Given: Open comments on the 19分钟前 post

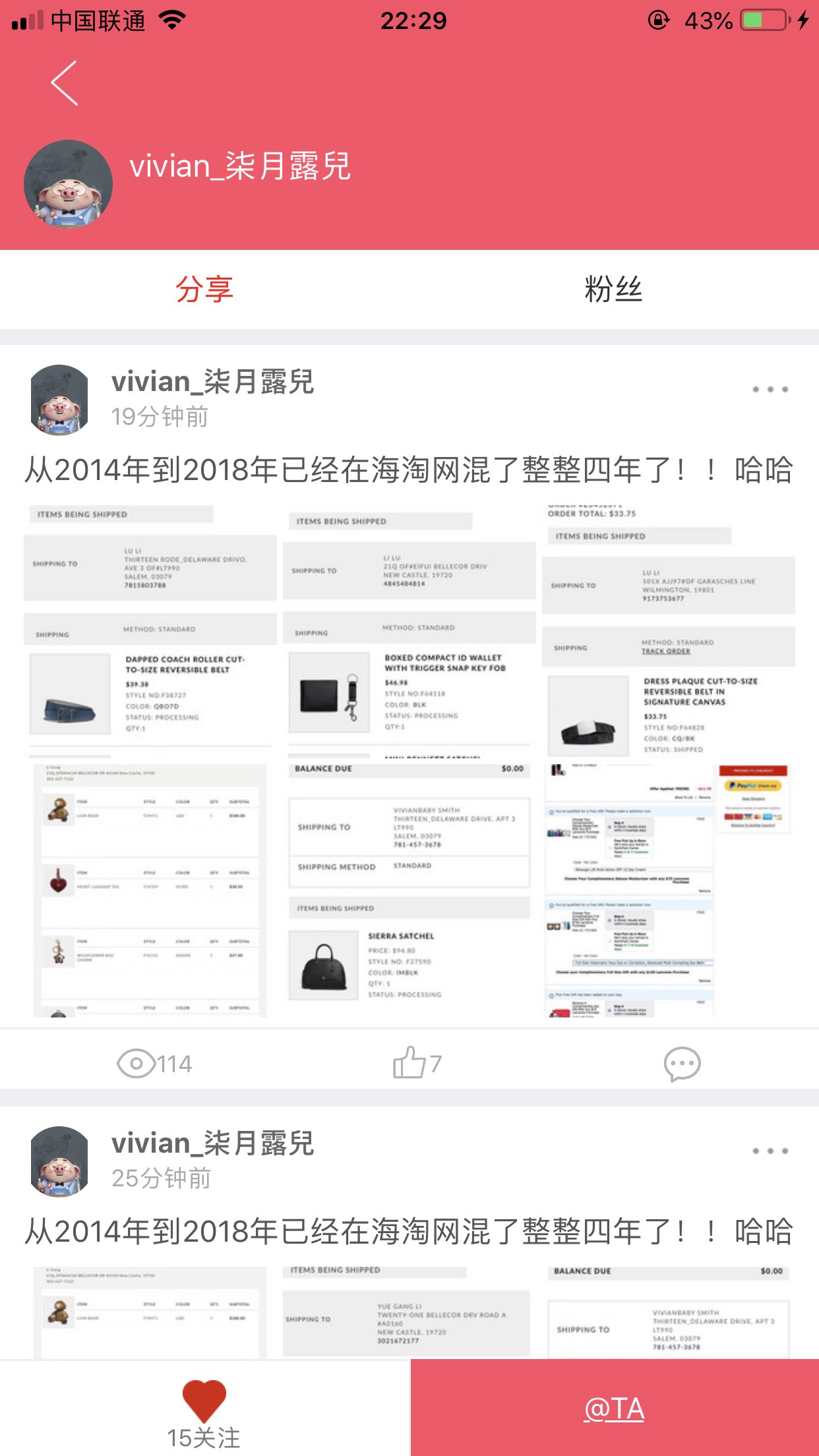Looking at the screenshot, I should tap(682, 1063).
